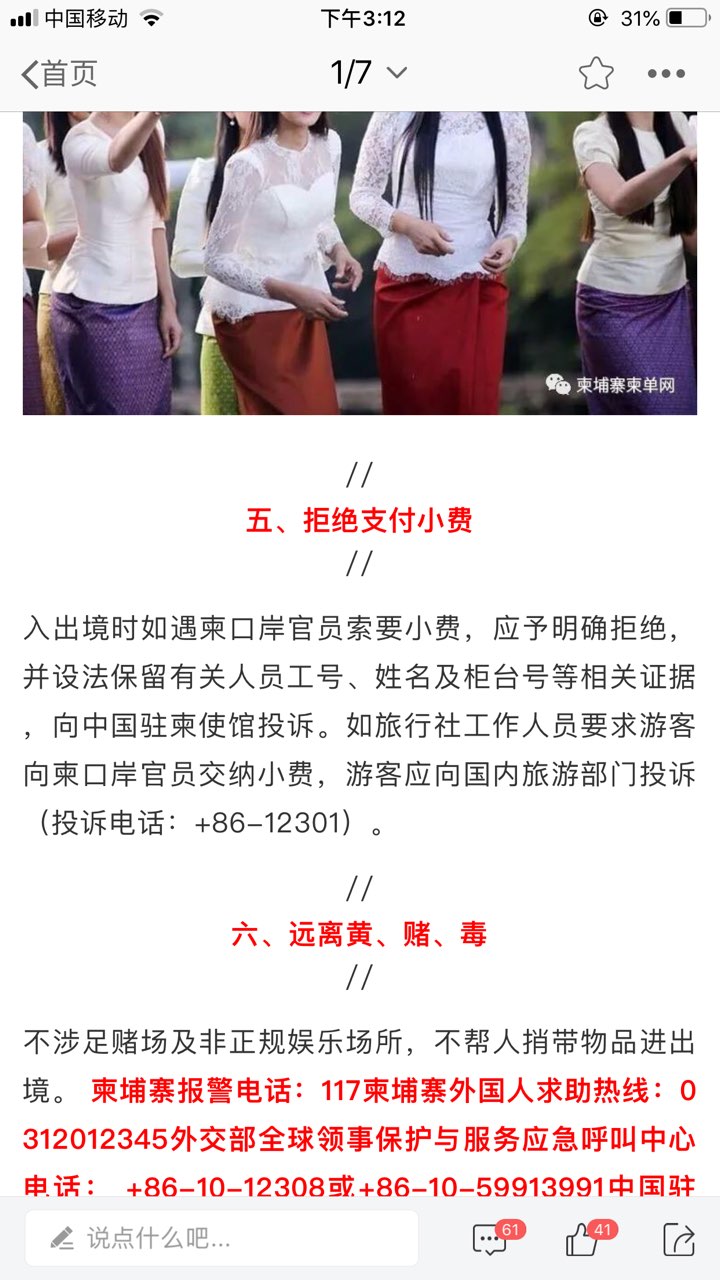
Task: Tap the 说点什么吧 comment field
Action: [222, 1239]
